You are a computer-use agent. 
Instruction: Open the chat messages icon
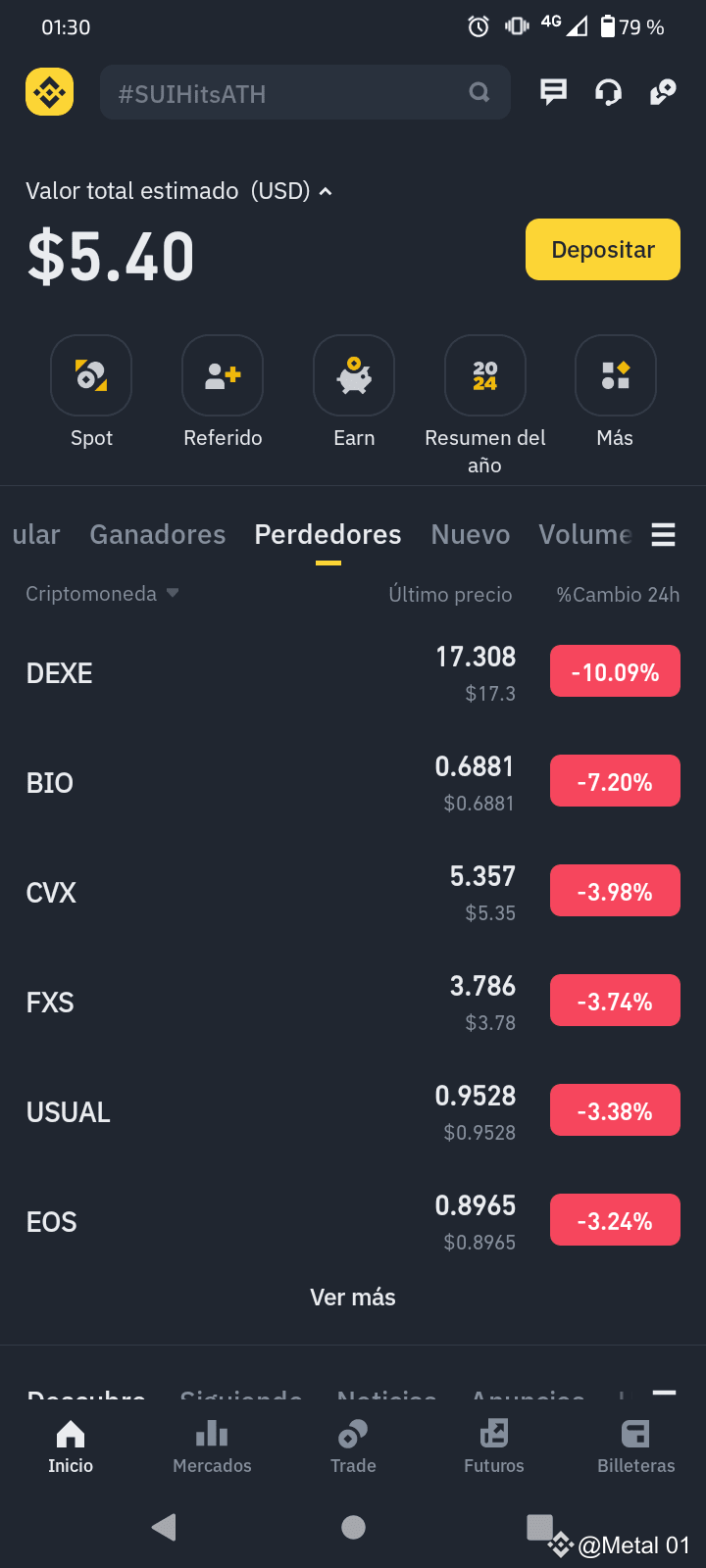click(554, 92)
